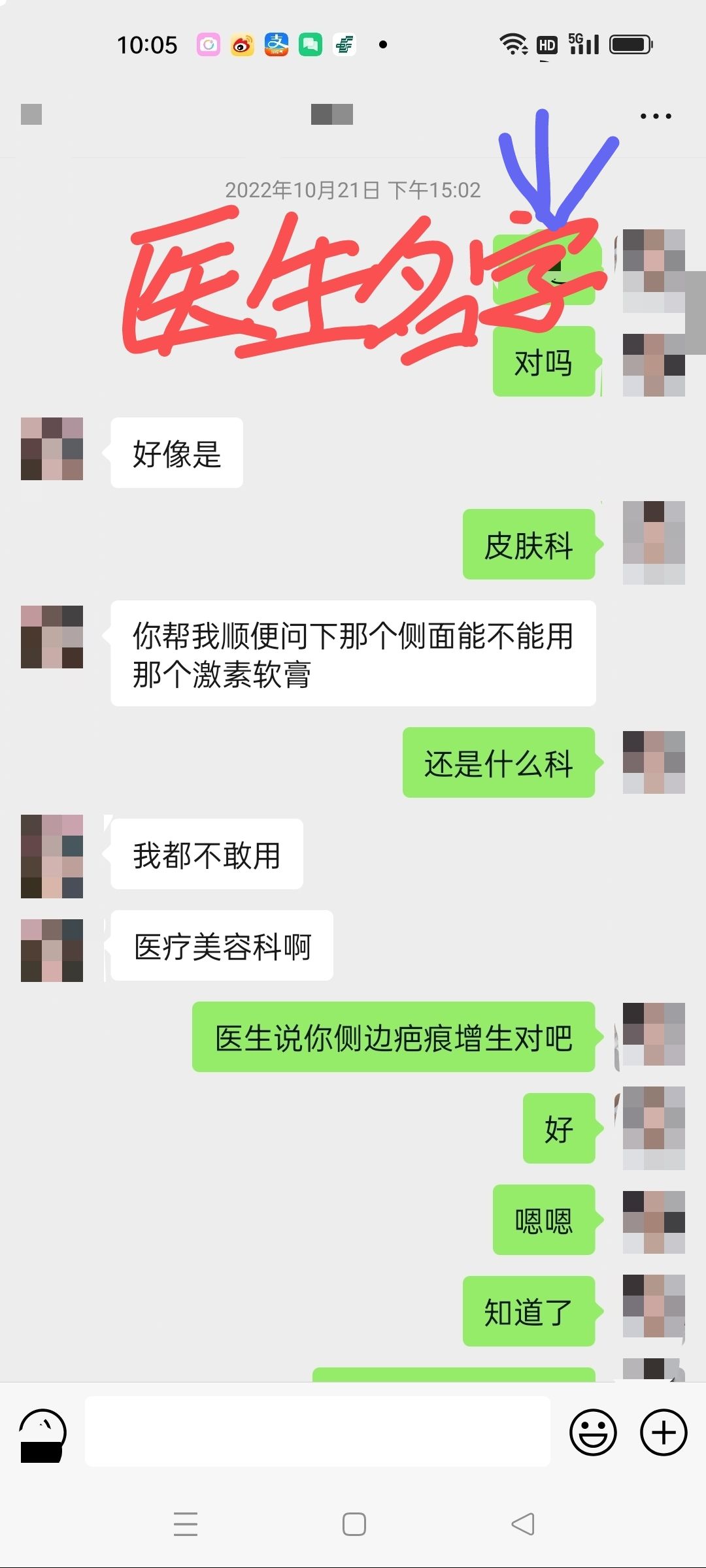Open the plus attachment menu

[x=663, y=1432]
